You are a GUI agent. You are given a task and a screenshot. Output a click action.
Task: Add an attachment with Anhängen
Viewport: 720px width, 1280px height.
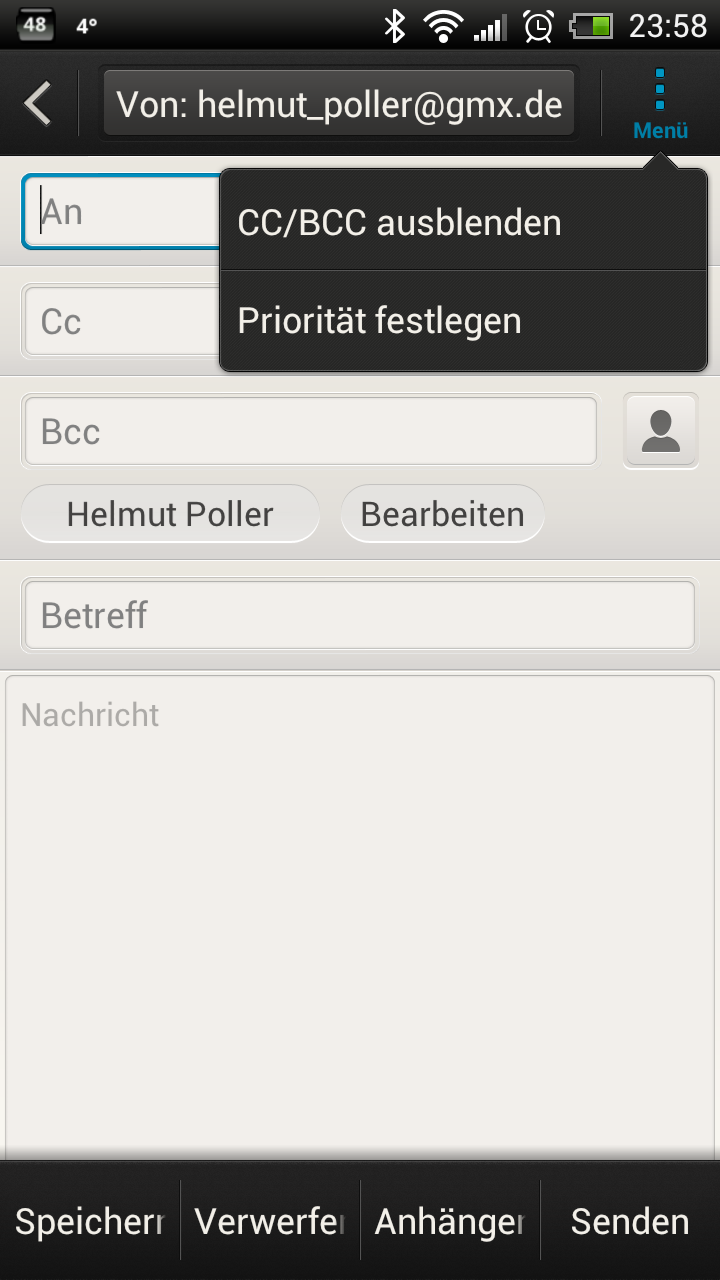coord(450,1221)
